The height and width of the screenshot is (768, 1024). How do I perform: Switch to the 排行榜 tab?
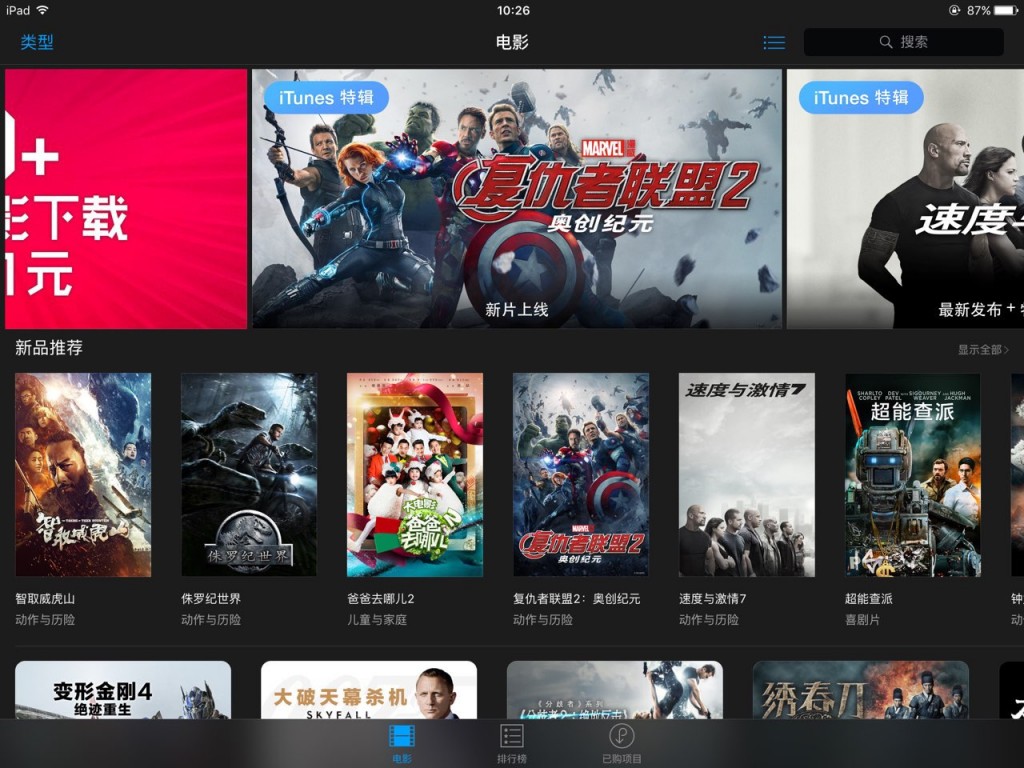(512, 744)
